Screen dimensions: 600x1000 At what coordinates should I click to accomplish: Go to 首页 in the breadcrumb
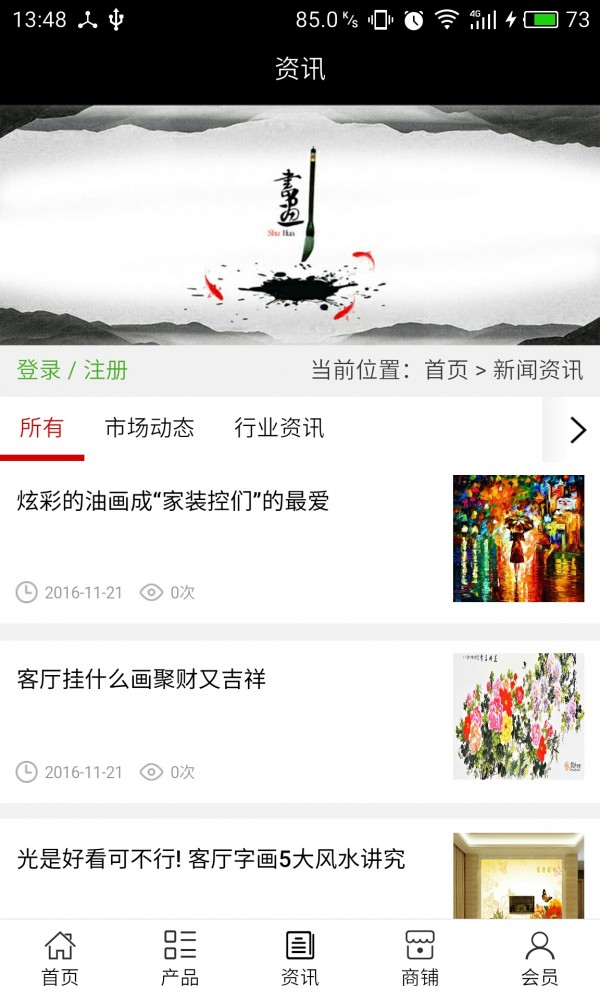coord(446,370)
